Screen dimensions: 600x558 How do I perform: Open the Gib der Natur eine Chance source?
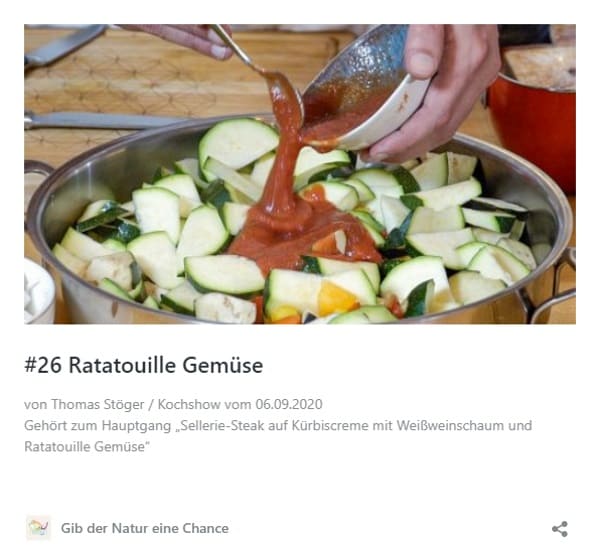(x=144, y=528)
